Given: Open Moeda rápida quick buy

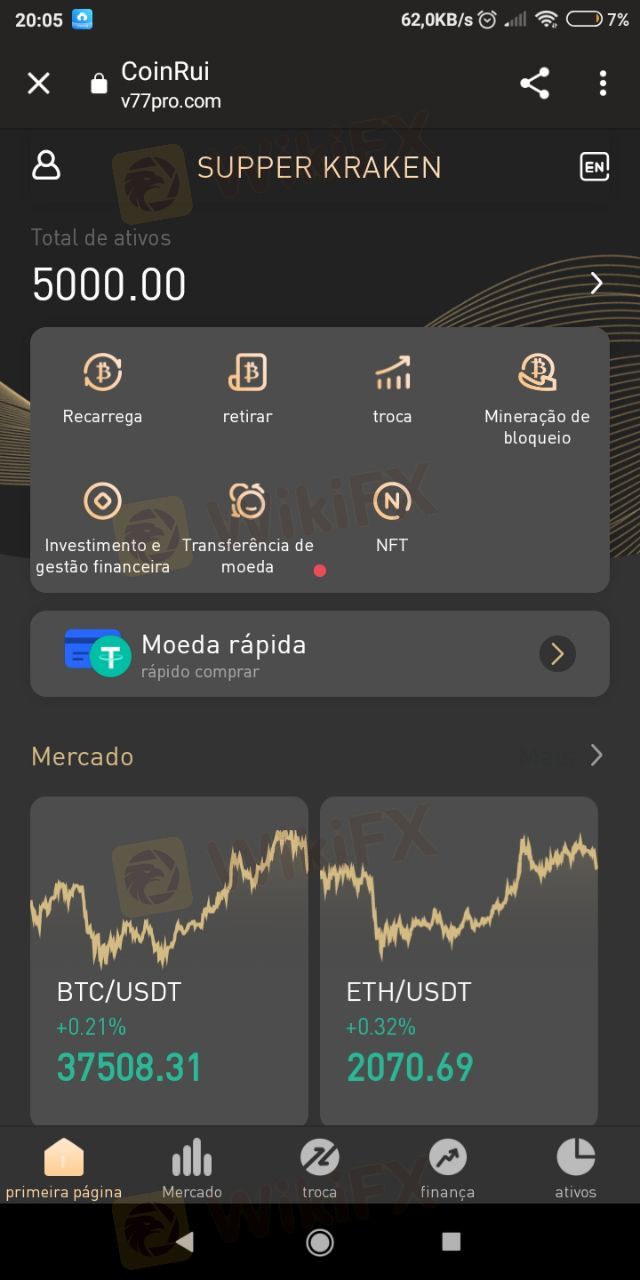Looking at the screenshot, I should (320, 654).
